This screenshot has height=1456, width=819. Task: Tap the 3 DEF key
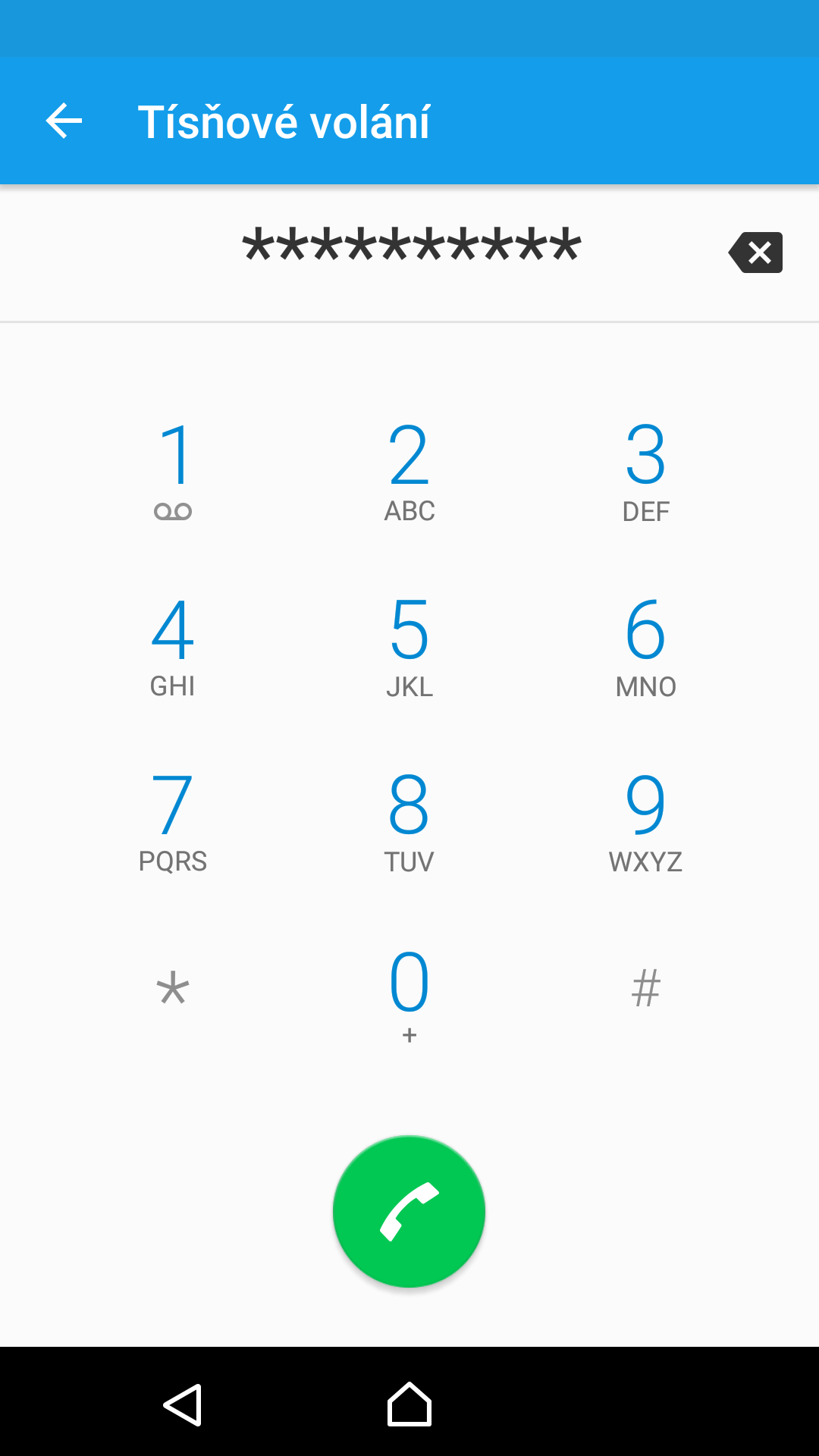coord(646,472)
